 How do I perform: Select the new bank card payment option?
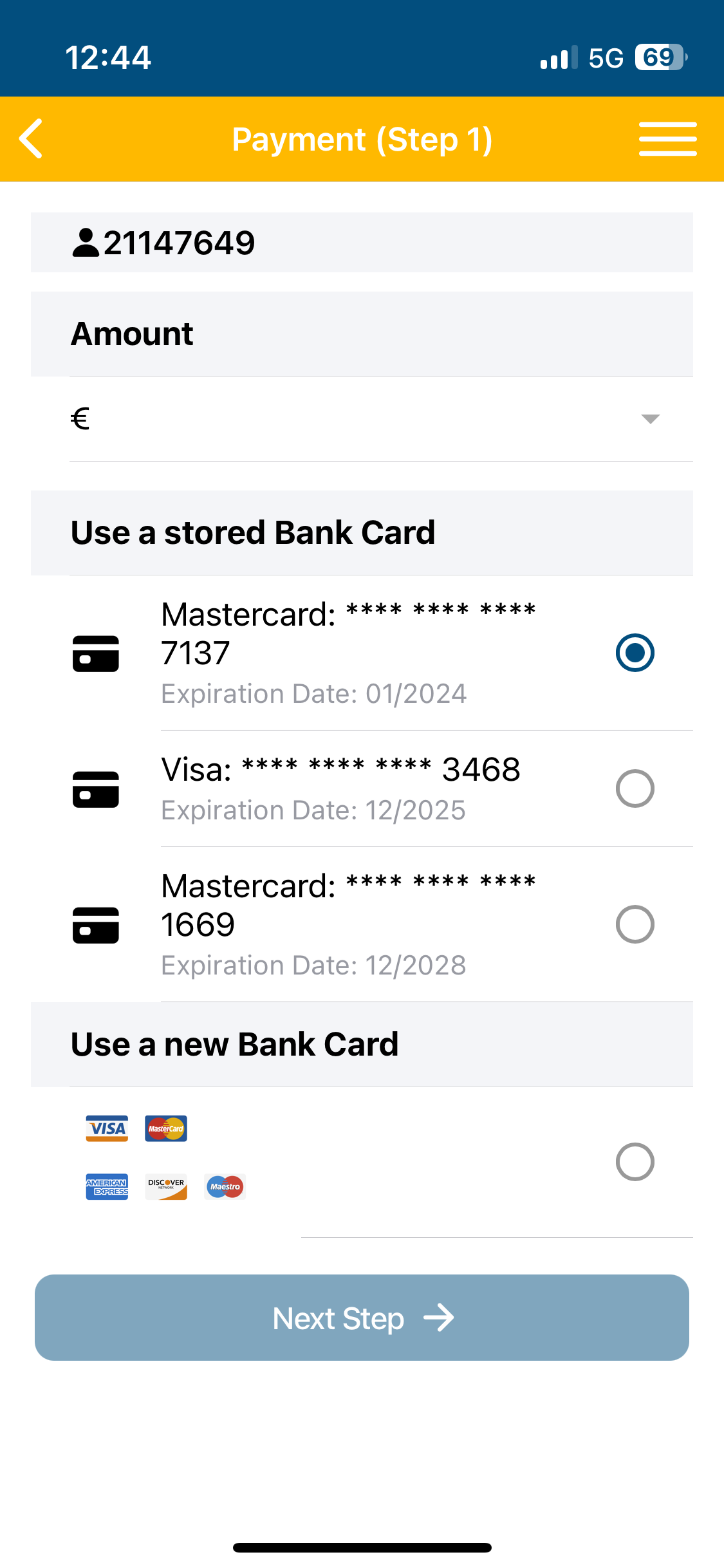coord(635,1162)
